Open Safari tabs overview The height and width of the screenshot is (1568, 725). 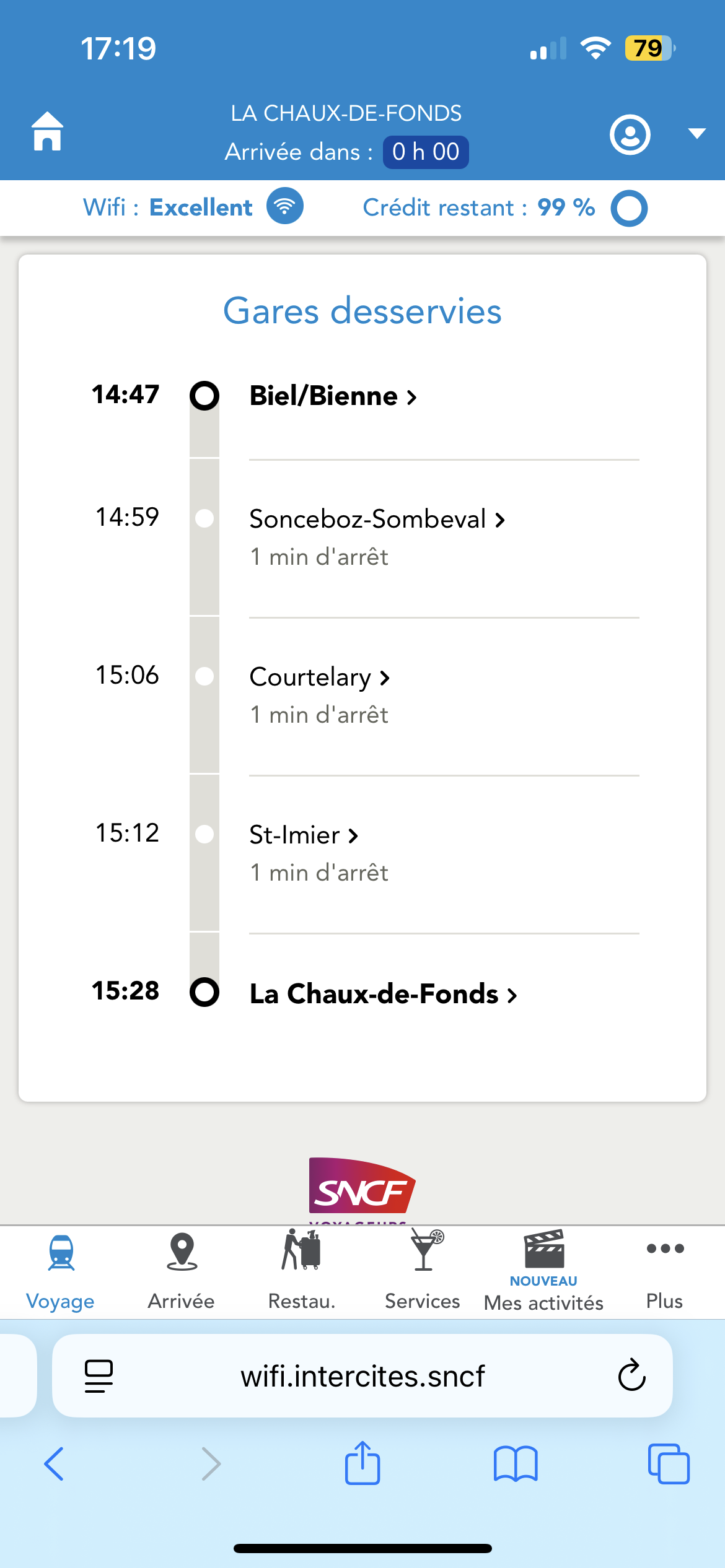669,1464
